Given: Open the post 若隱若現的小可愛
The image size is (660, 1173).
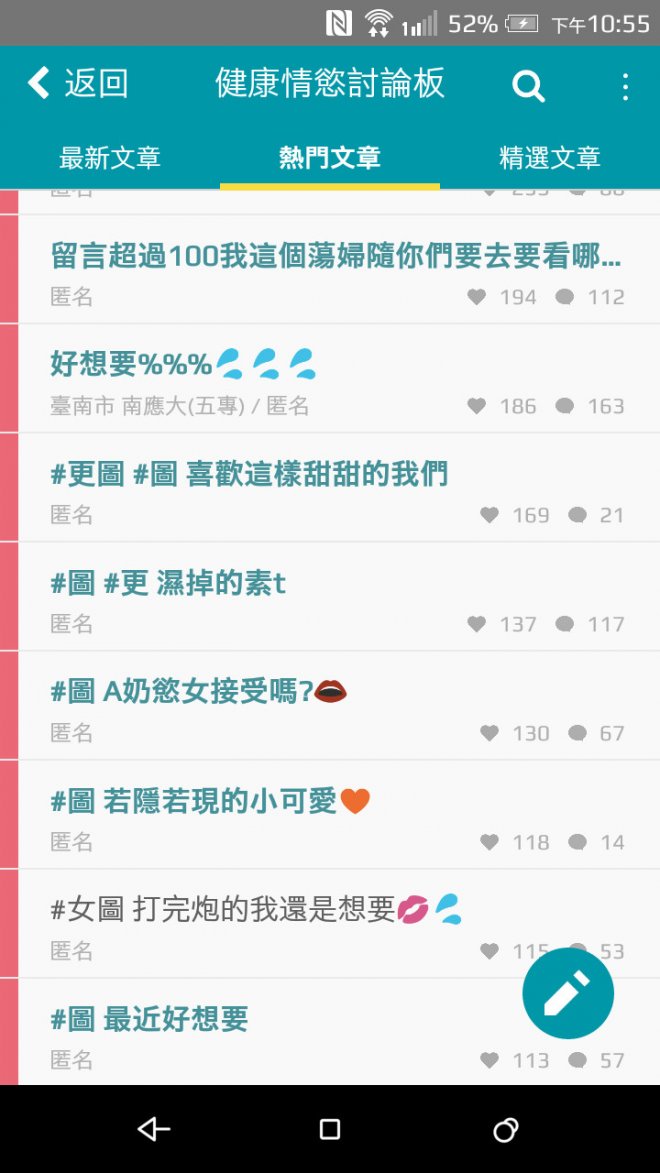Looking at the screenshot, I should [210, 801].
